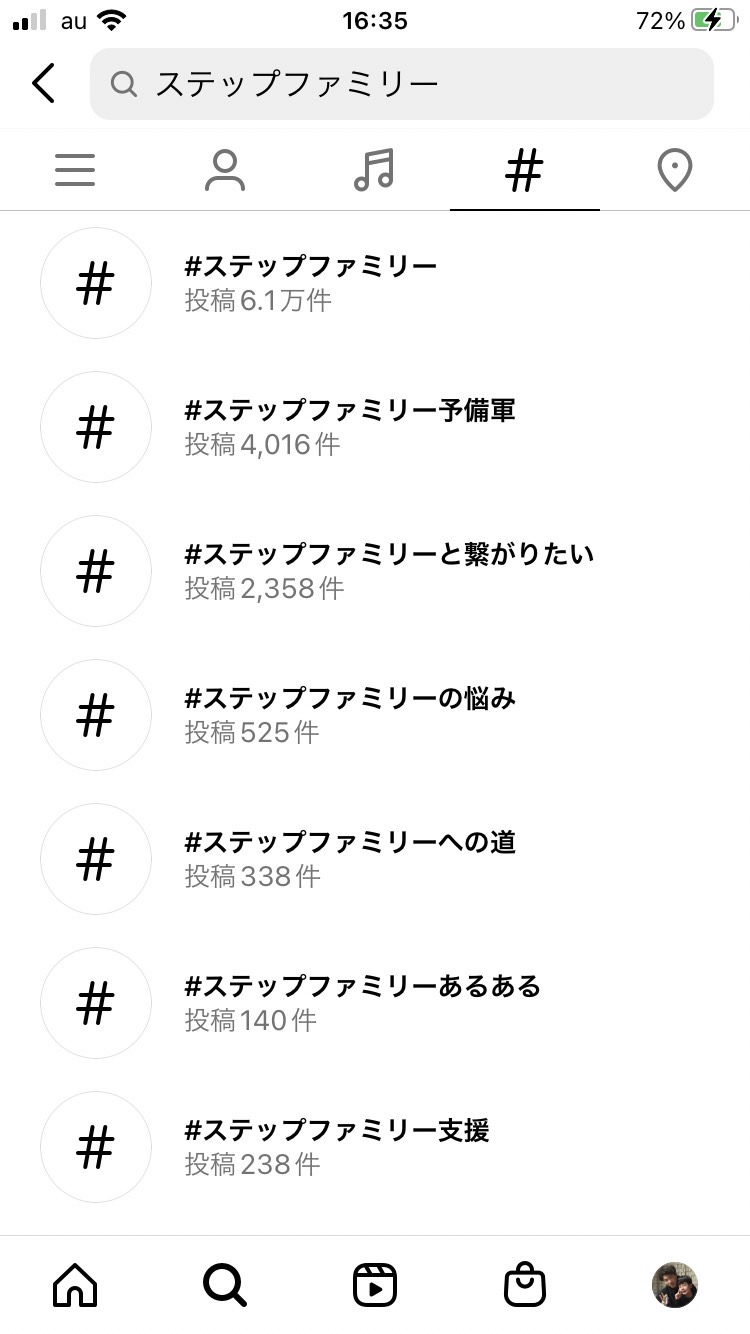
Task: Open hashtag #ステップファミリーへの道
Action: click(x=375, y=859)
